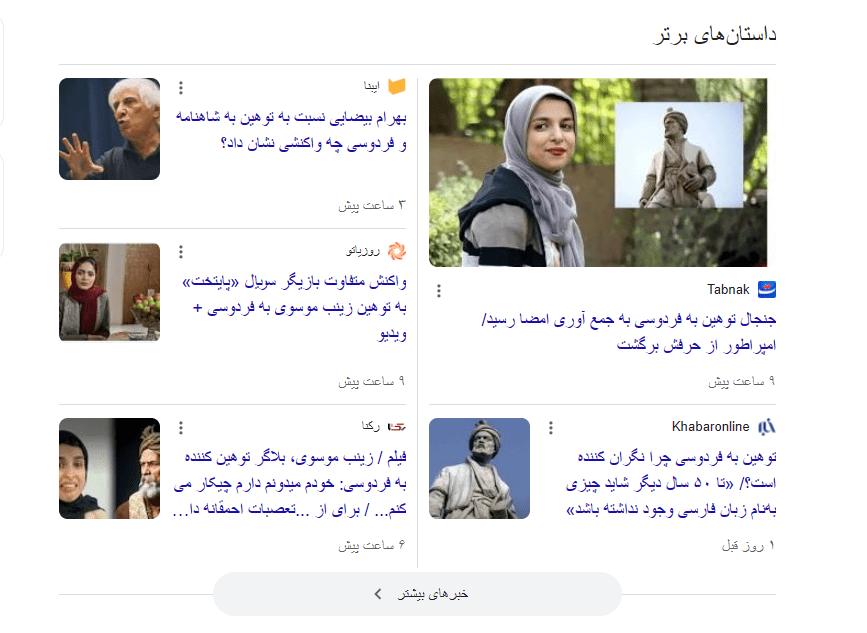Open the three-dot menu for the رکنا story
Image resolution: width=867 pixels, height=633 pixels.
(x=180, y=428)
